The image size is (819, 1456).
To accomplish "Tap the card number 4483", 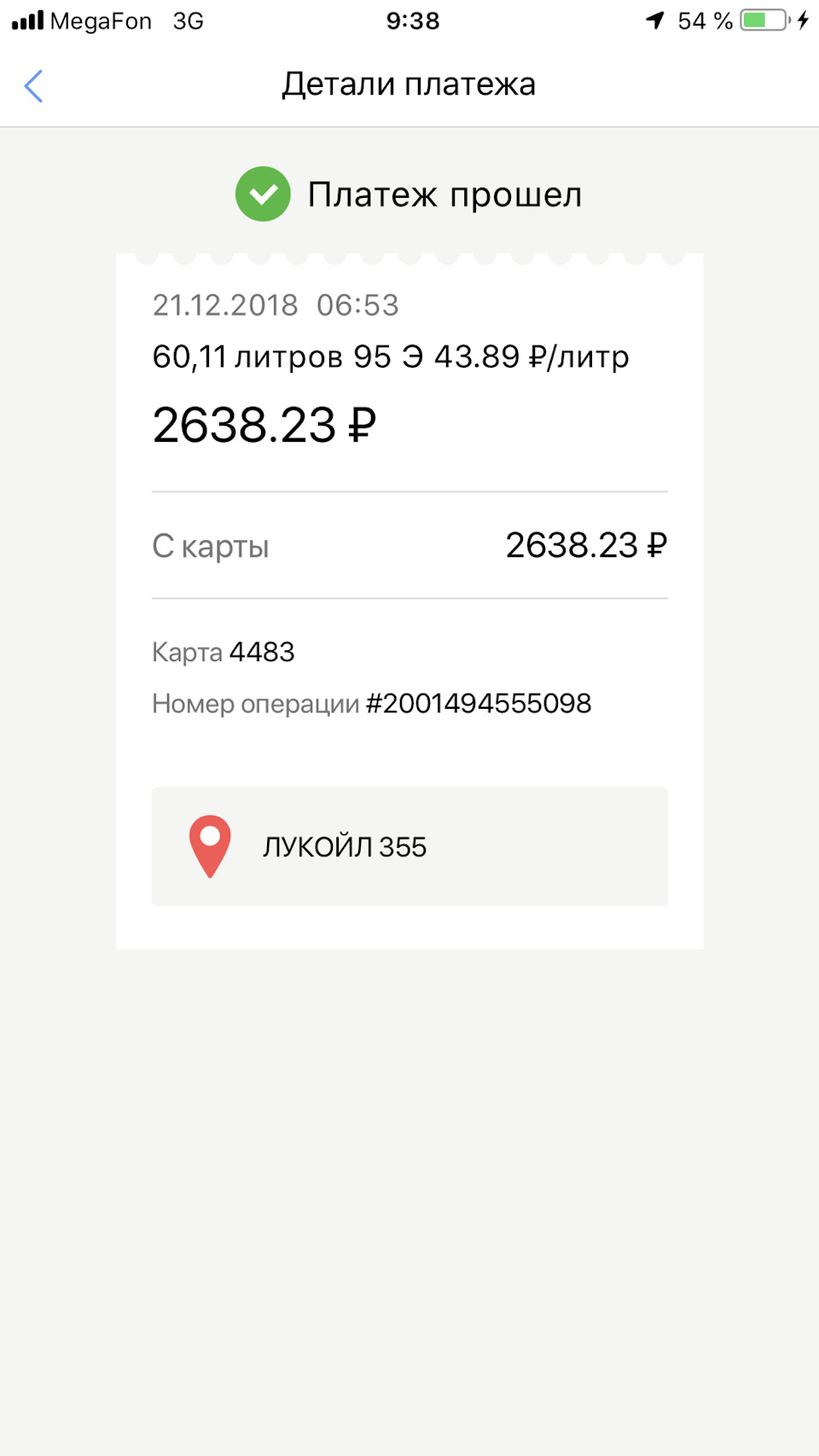I will click(x=262, y=652).
